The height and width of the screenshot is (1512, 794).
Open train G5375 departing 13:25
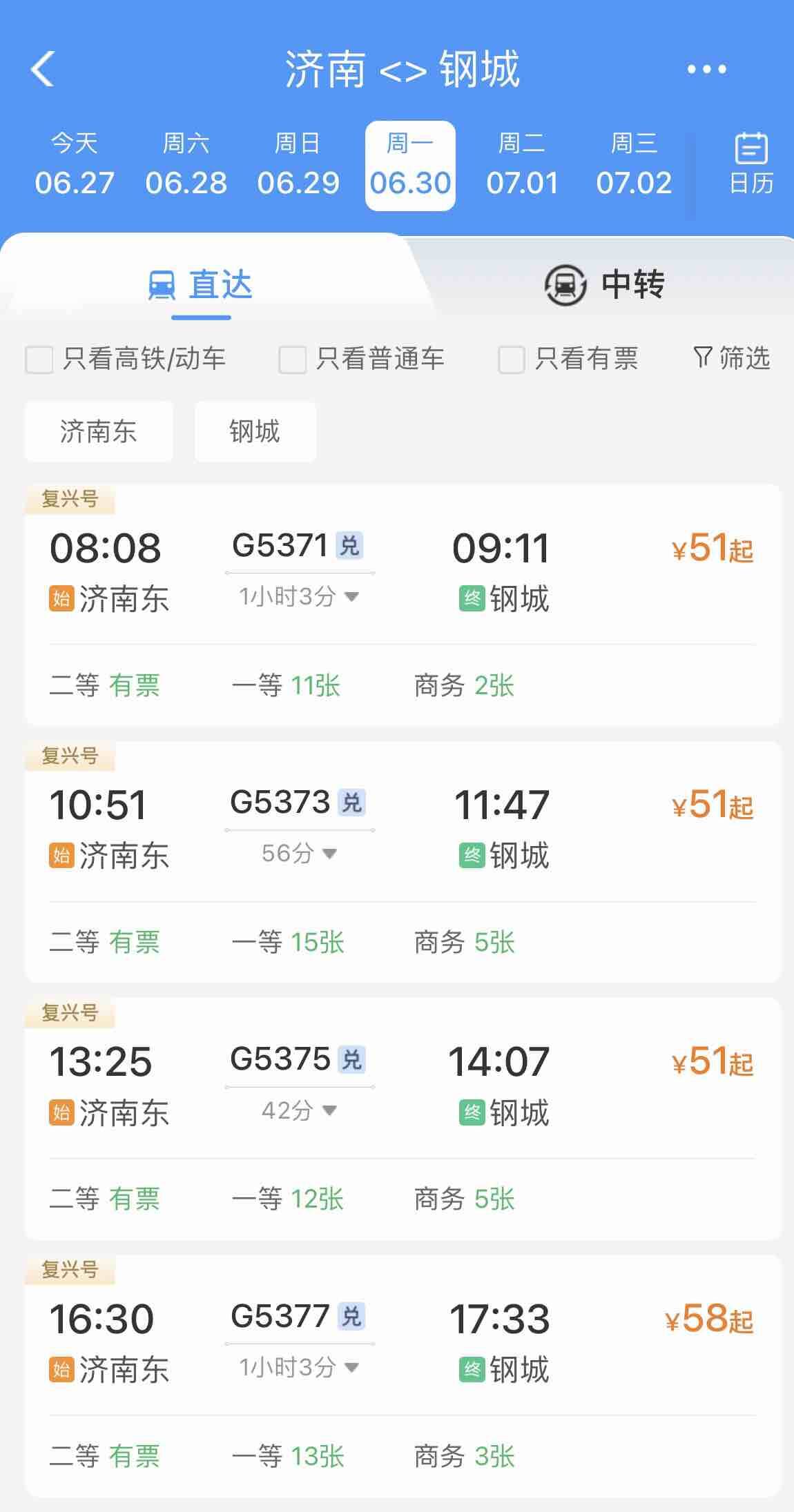tap(403, 1118)
